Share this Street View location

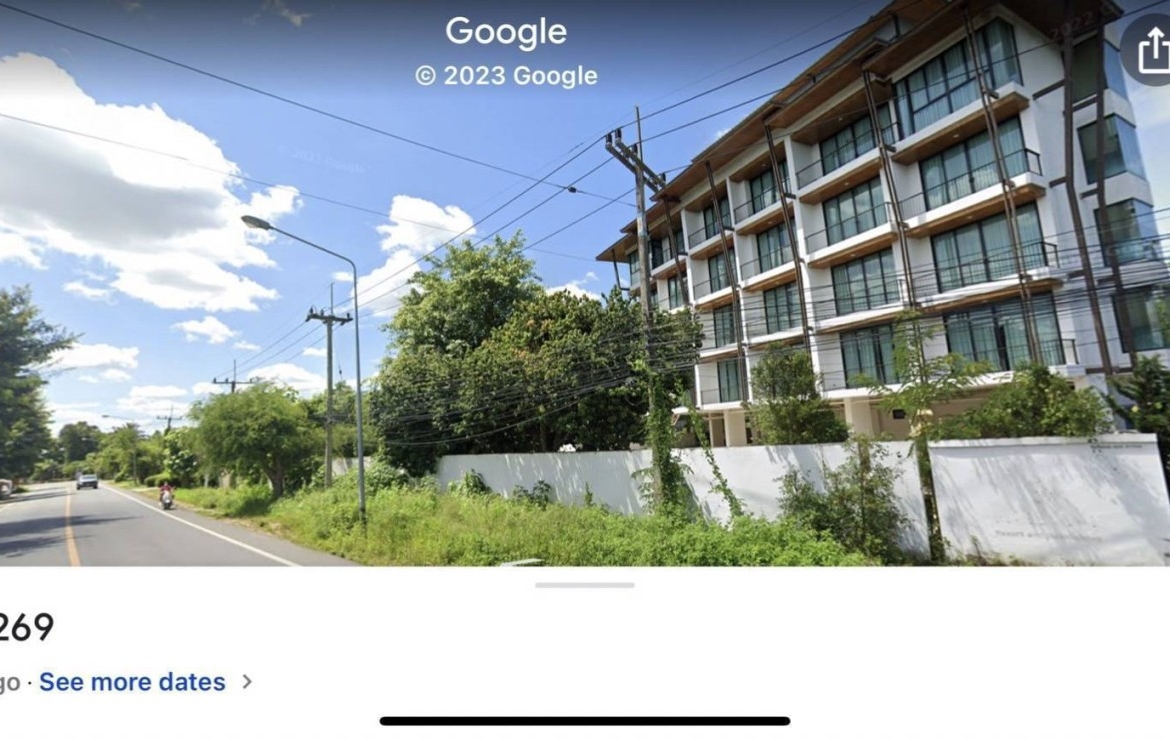[1153, 49]
